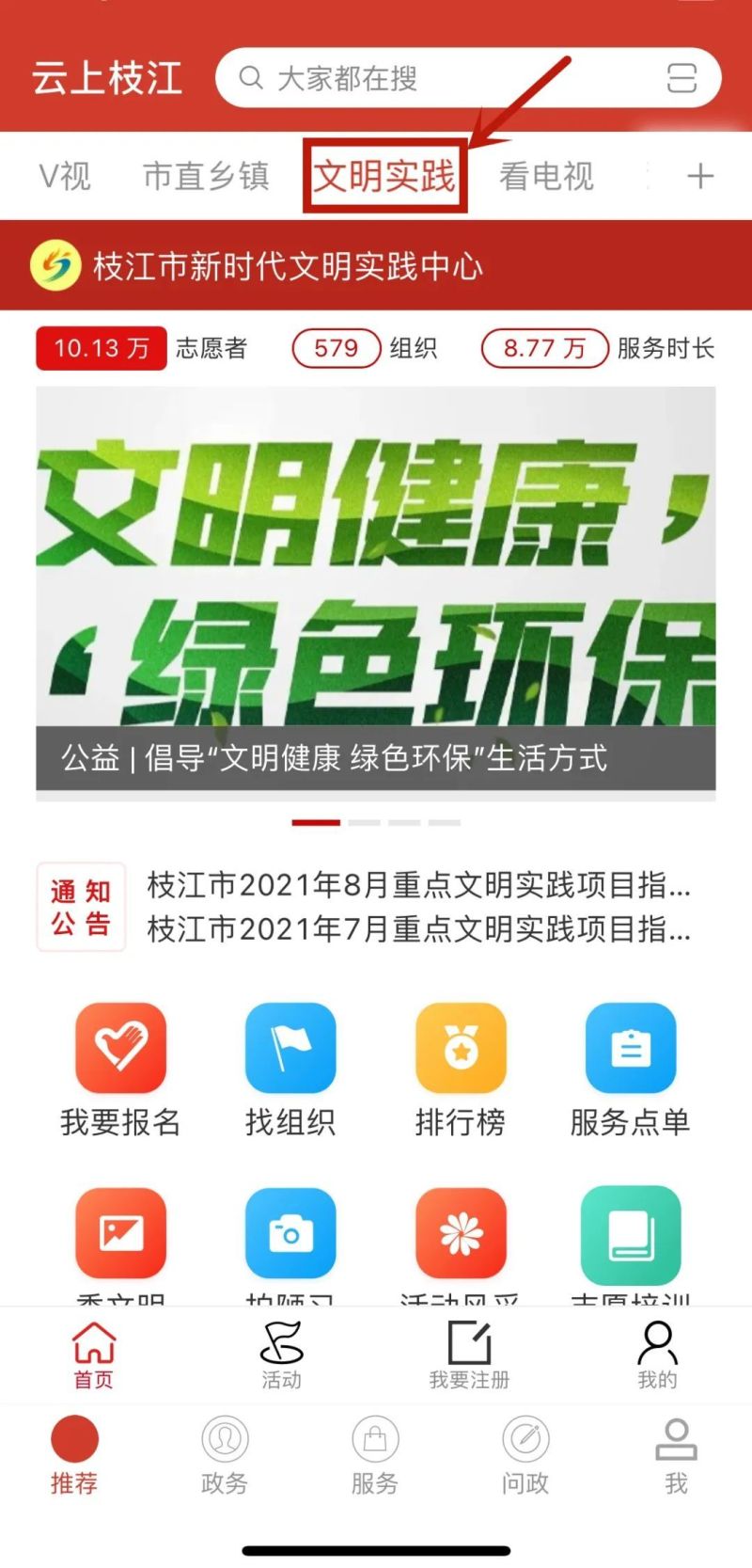Switch to the 看电视 tab
This screenshot has height=1568, width=752.
[x=546, y=176]
